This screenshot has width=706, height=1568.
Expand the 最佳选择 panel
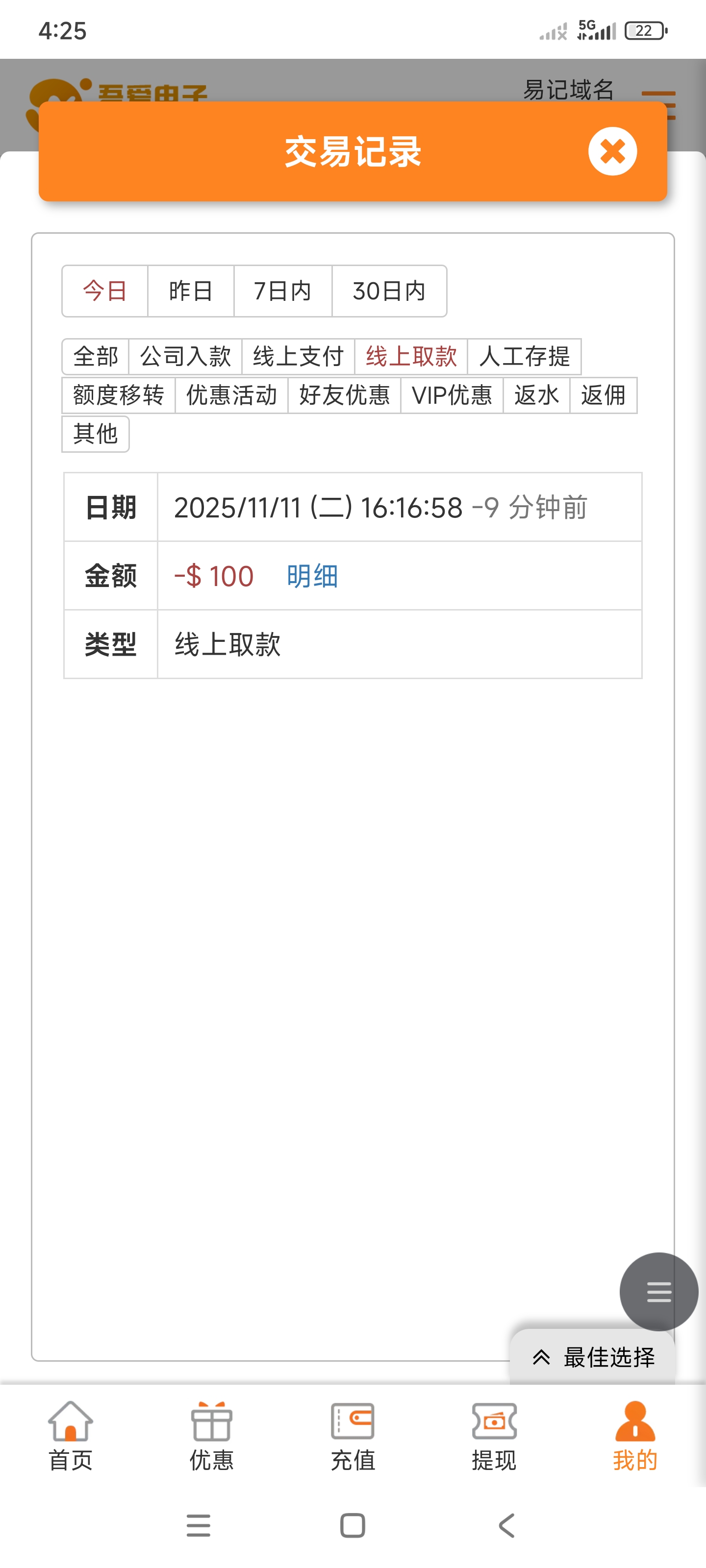(x=593, y=1357)
